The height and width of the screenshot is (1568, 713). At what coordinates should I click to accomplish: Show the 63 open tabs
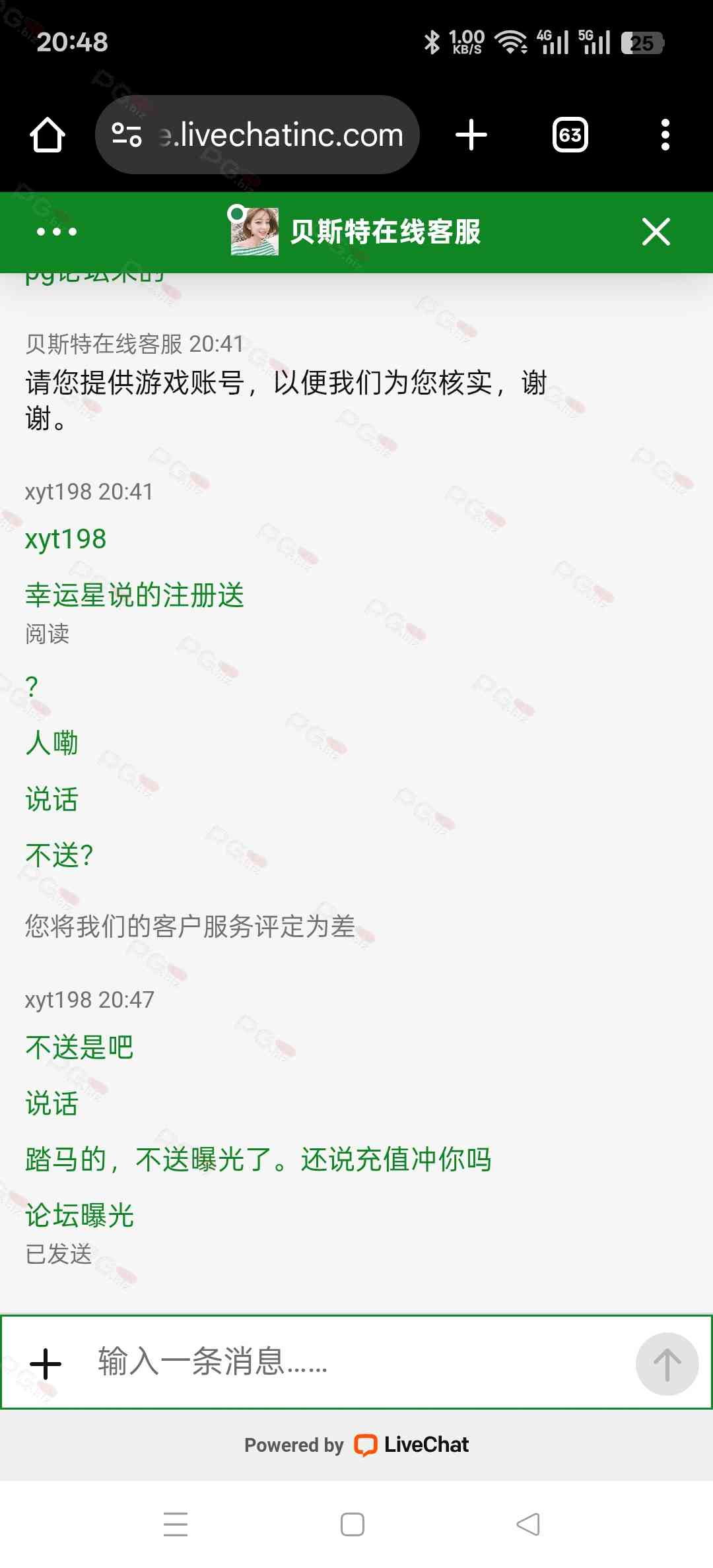pos(570,135)
